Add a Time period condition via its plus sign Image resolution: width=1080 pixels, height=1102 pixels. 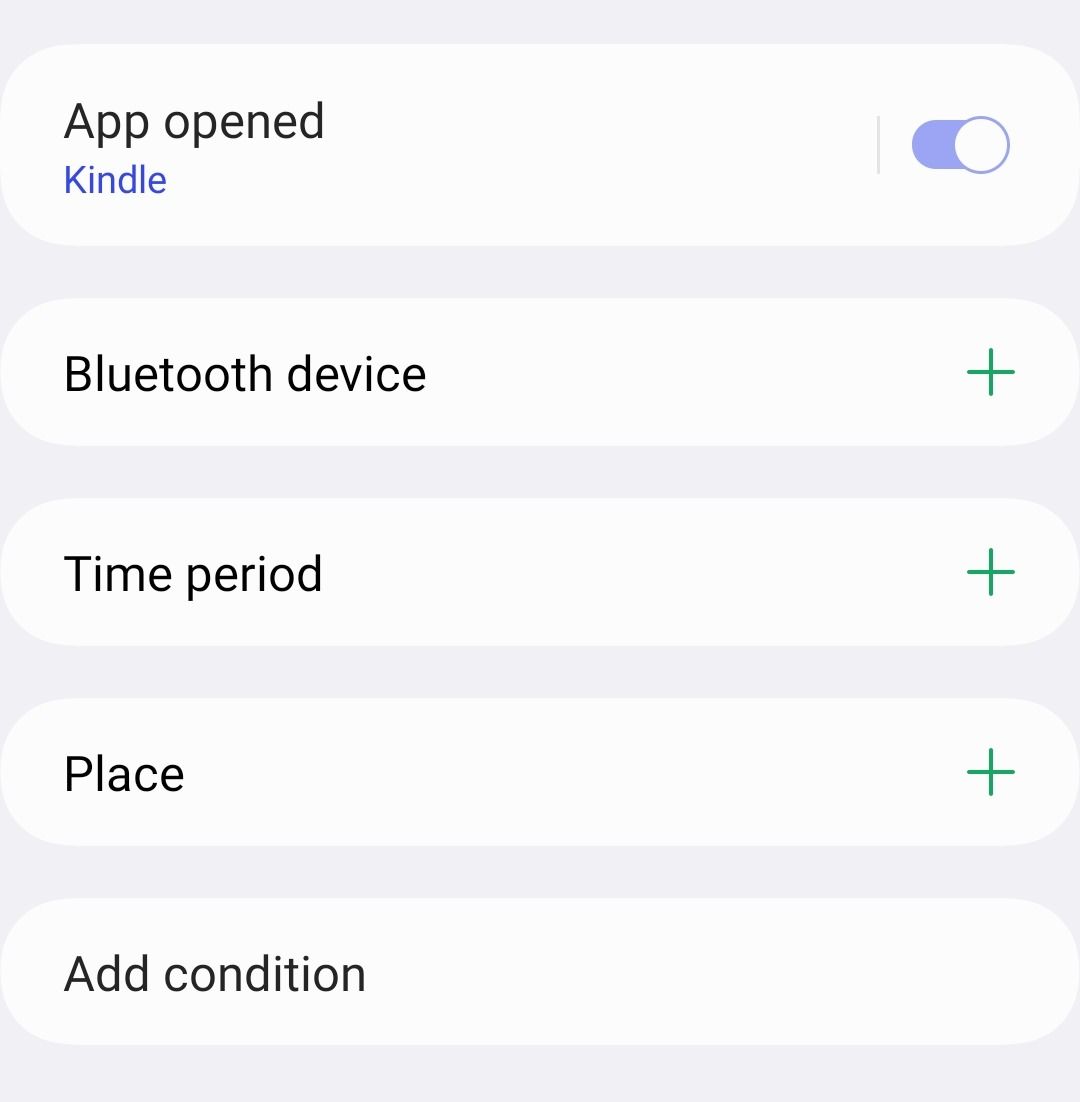(990, 573)
